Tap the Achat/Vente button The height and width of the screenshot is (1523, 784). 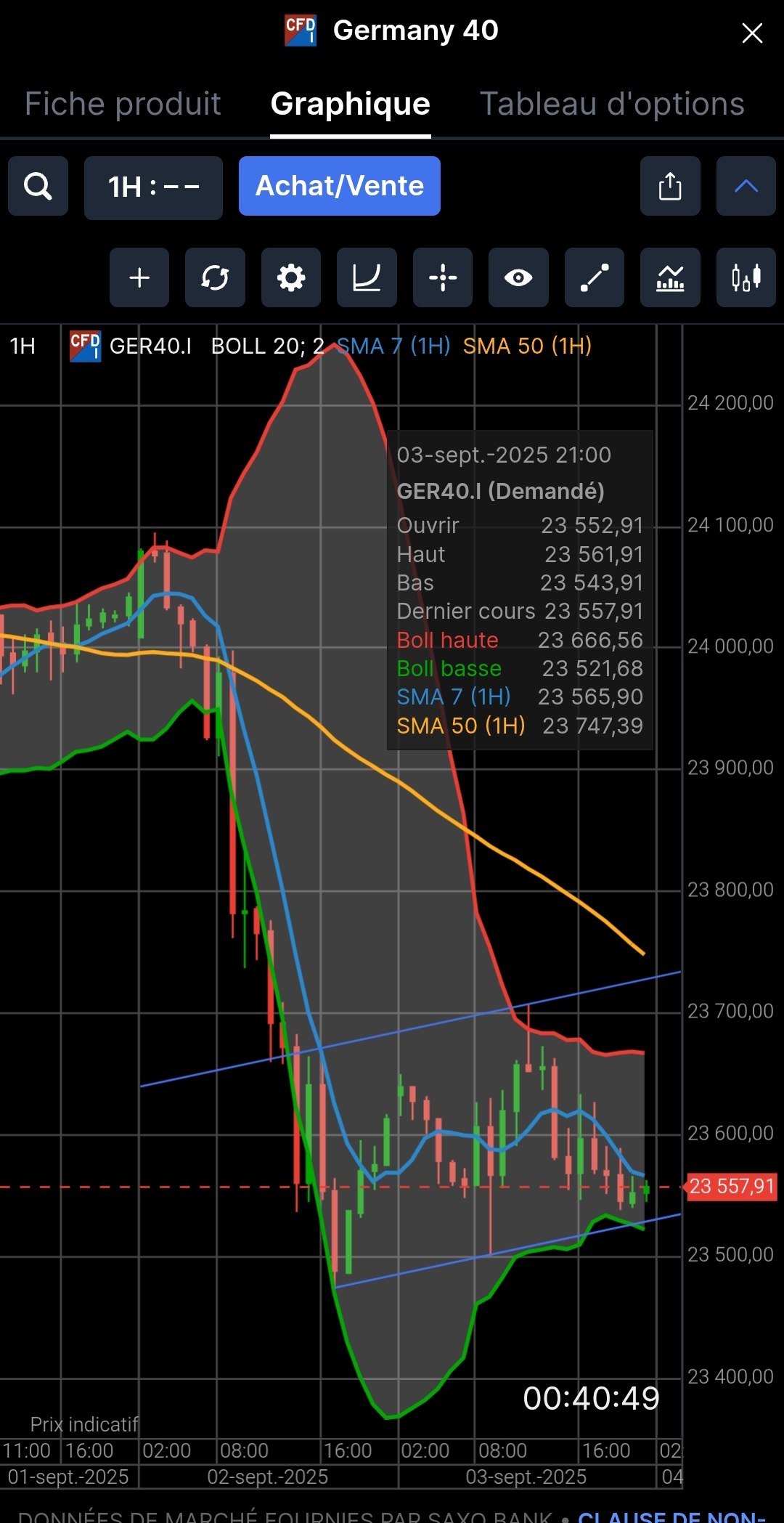(340, 186)
